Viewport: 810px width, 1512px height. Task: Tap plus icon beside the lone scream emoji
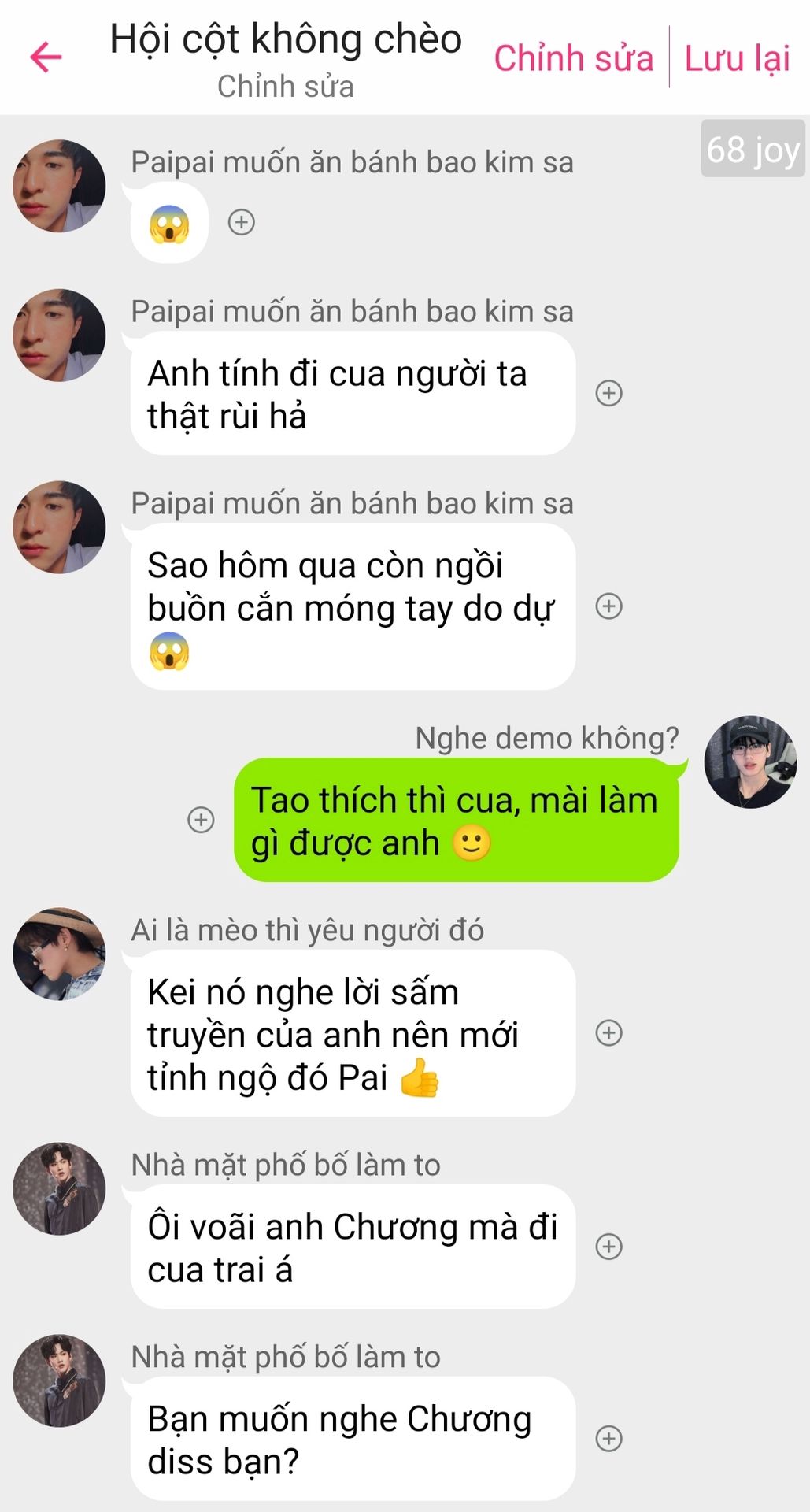242,222
